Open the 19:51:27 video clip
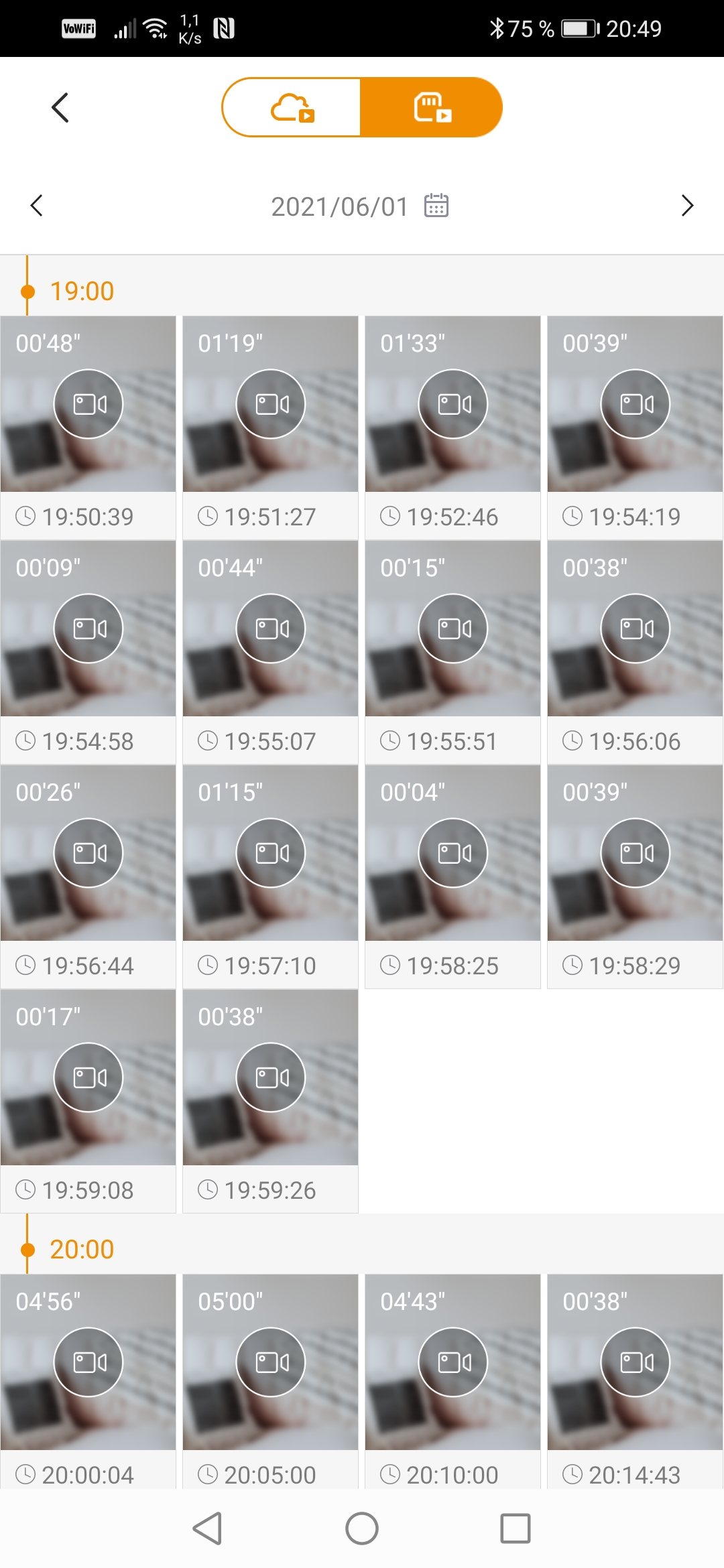The height and width of the screenshot is (1568, 724). (x=271, y=404)
